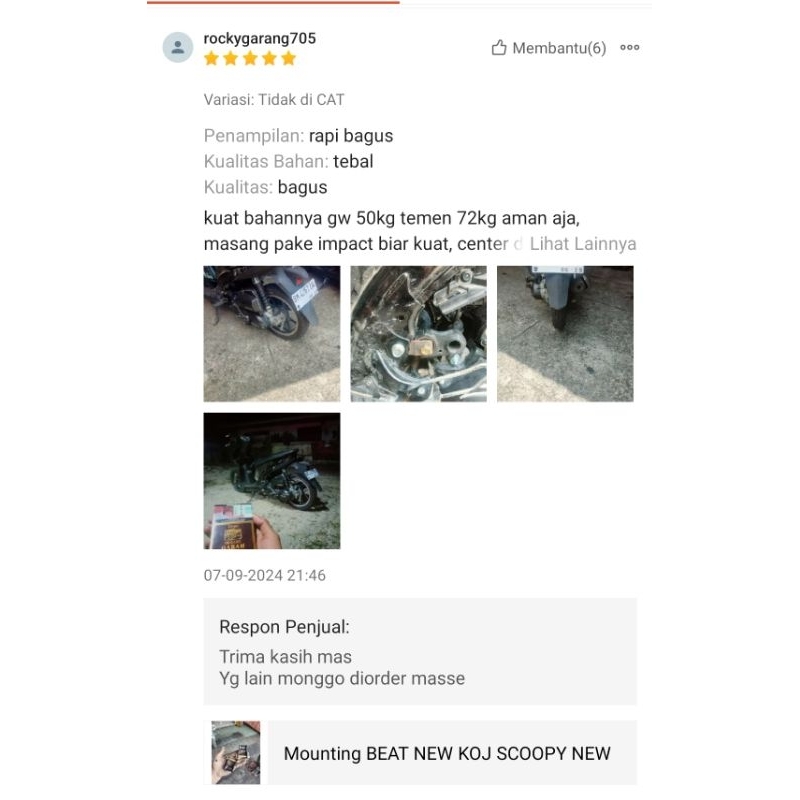Expand the review via Lihat Lainnya
The width and height of the screenshot is (800, 800).
click(583, 244)
